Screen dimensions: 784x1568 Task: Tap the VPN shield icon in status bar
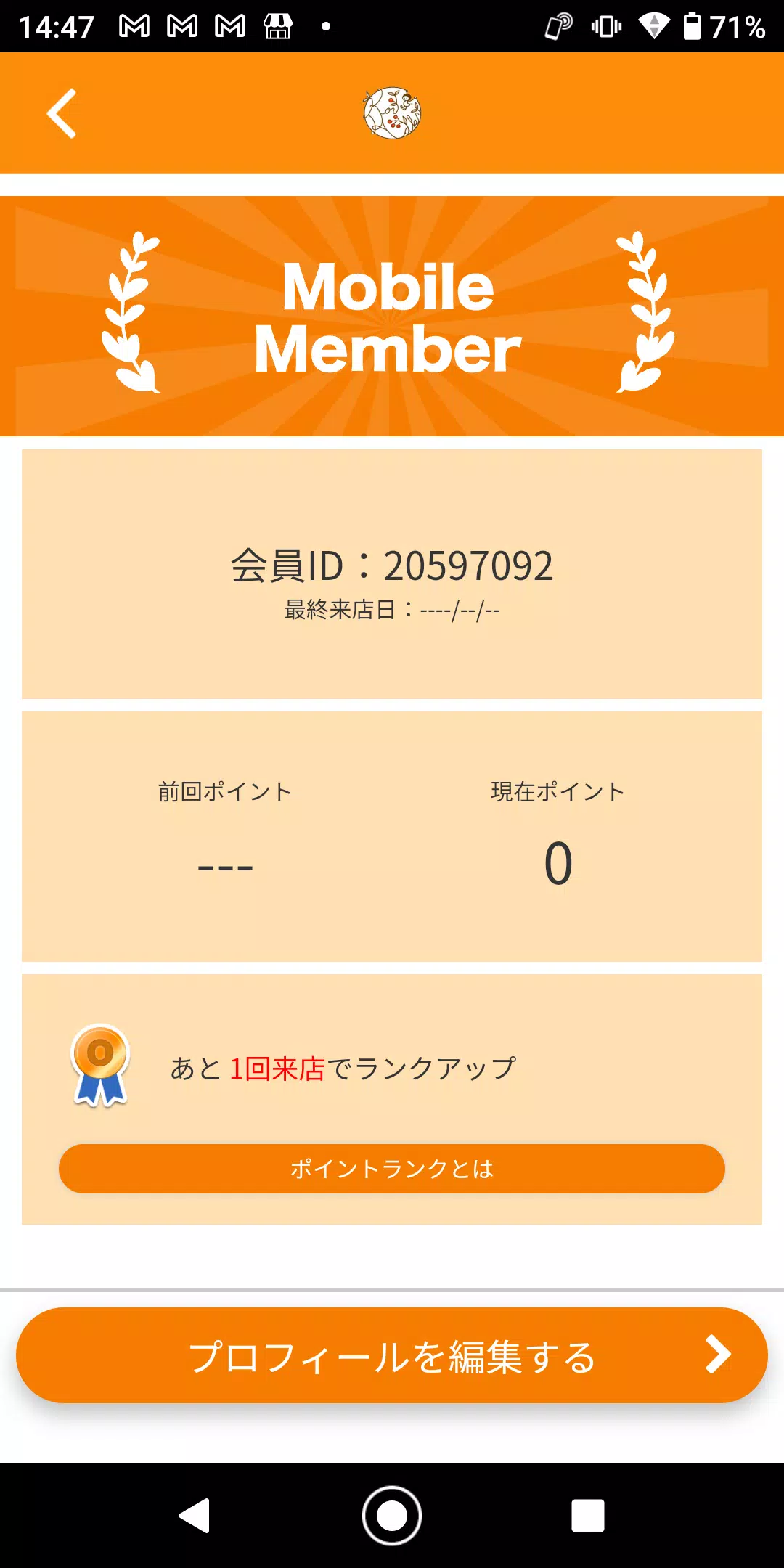[x=656, y=25]
